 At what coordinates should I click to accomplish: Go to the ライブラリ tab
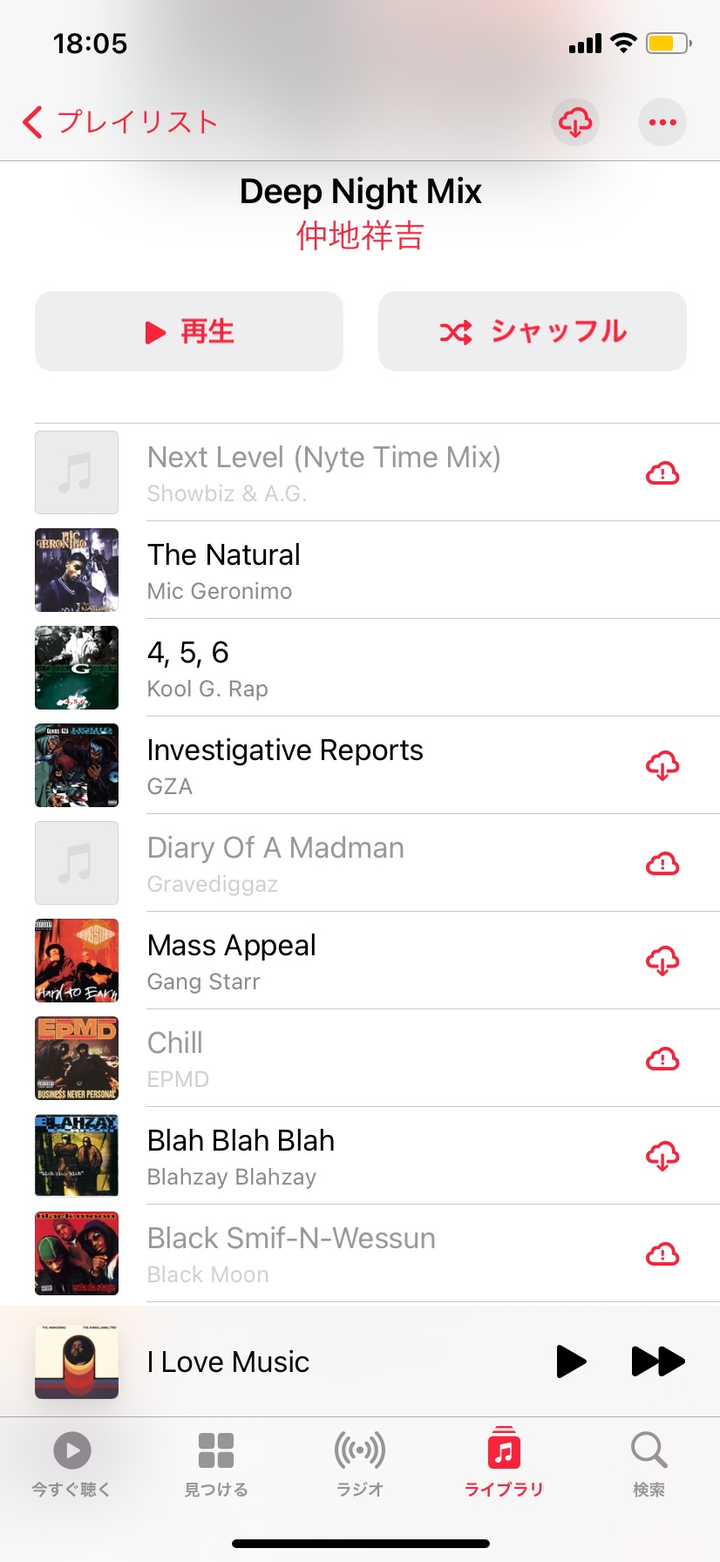504,1464
